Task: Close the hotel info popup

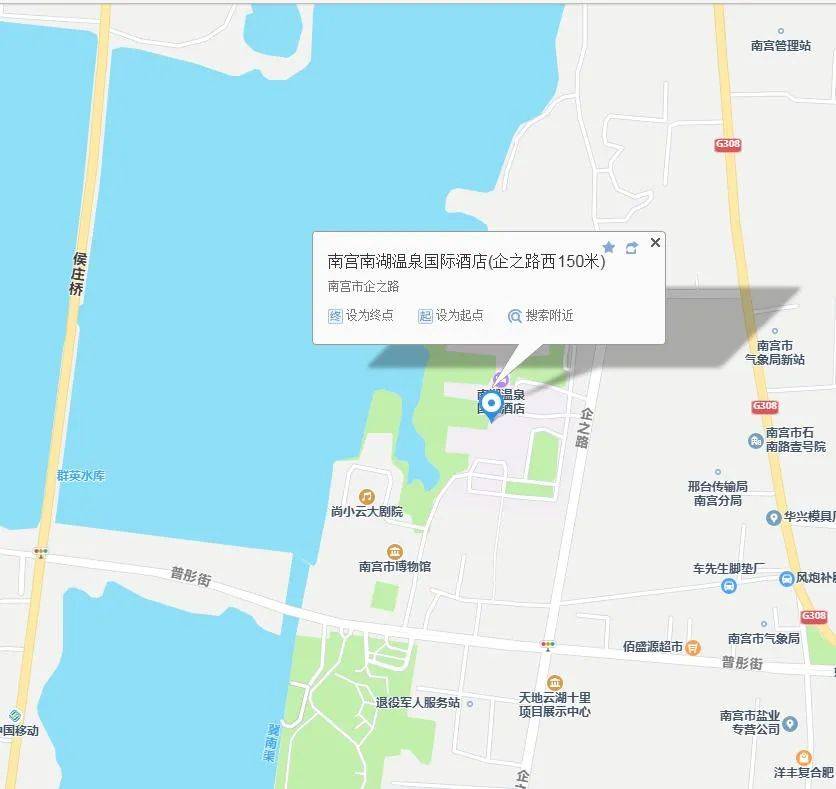Action: [655, 242]
